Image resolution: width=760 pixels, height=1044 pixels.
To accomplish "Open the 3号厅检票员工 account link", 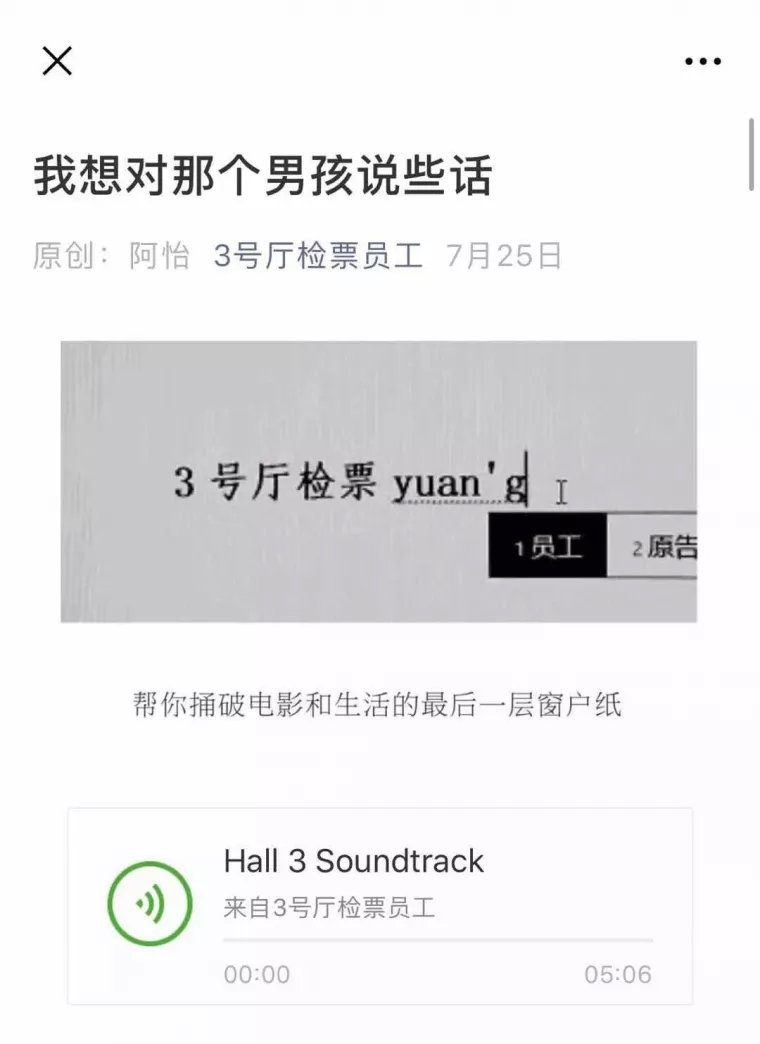I will 318,256.
